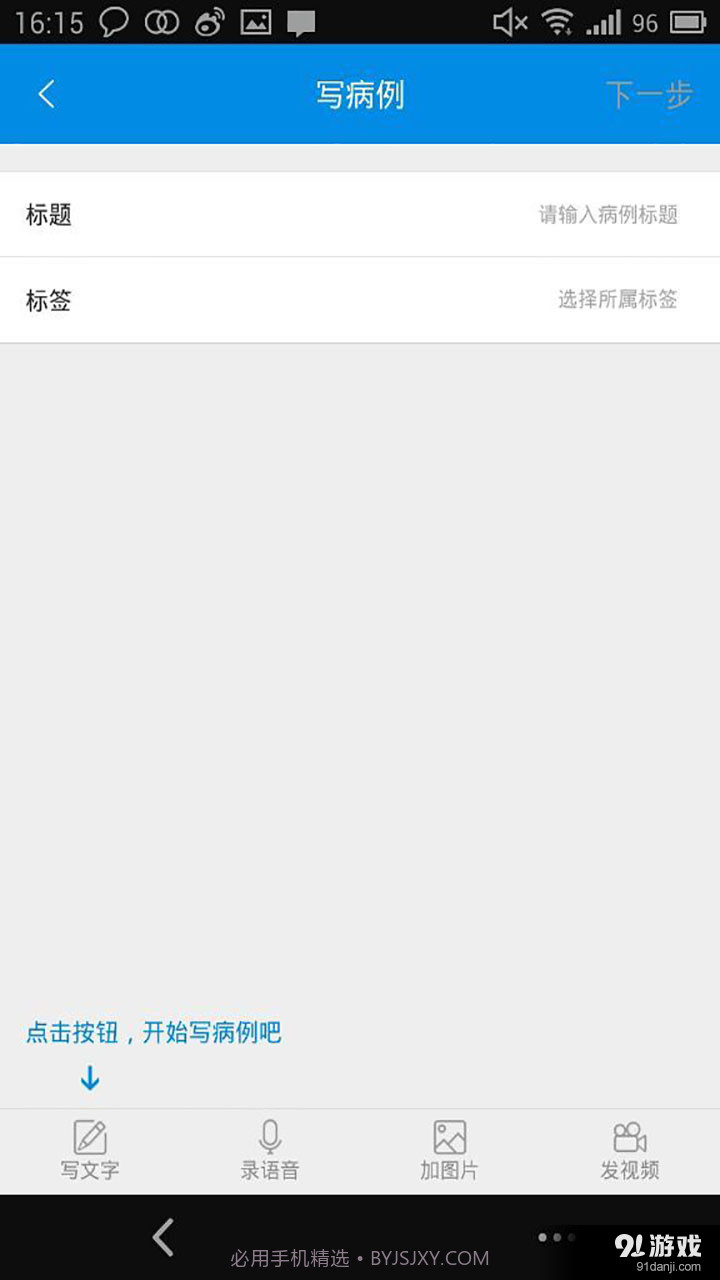
Task: Tap the blue down arrow hint indicator
Action: click(x=90, y=1078)
